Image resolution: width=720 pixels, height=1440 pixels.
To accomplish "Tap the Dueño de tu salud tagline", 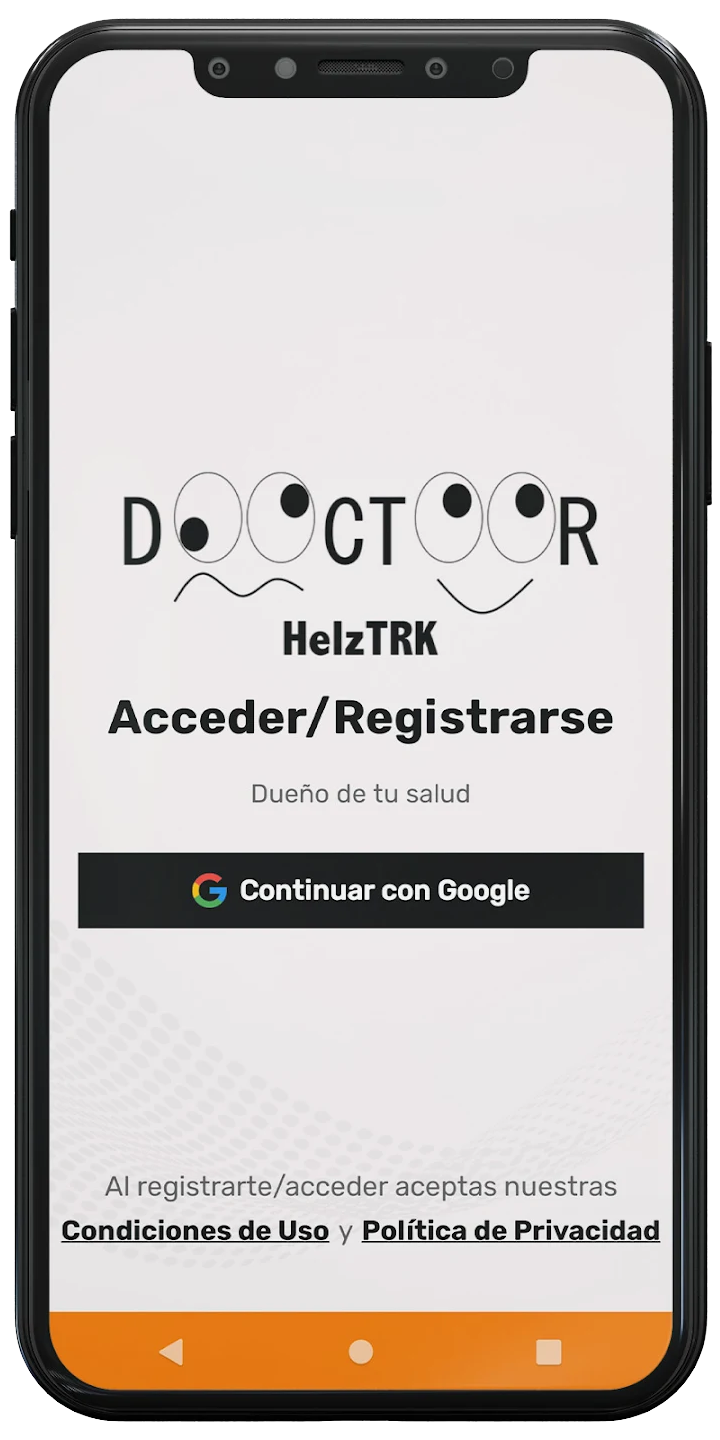I will click(360, 793).
